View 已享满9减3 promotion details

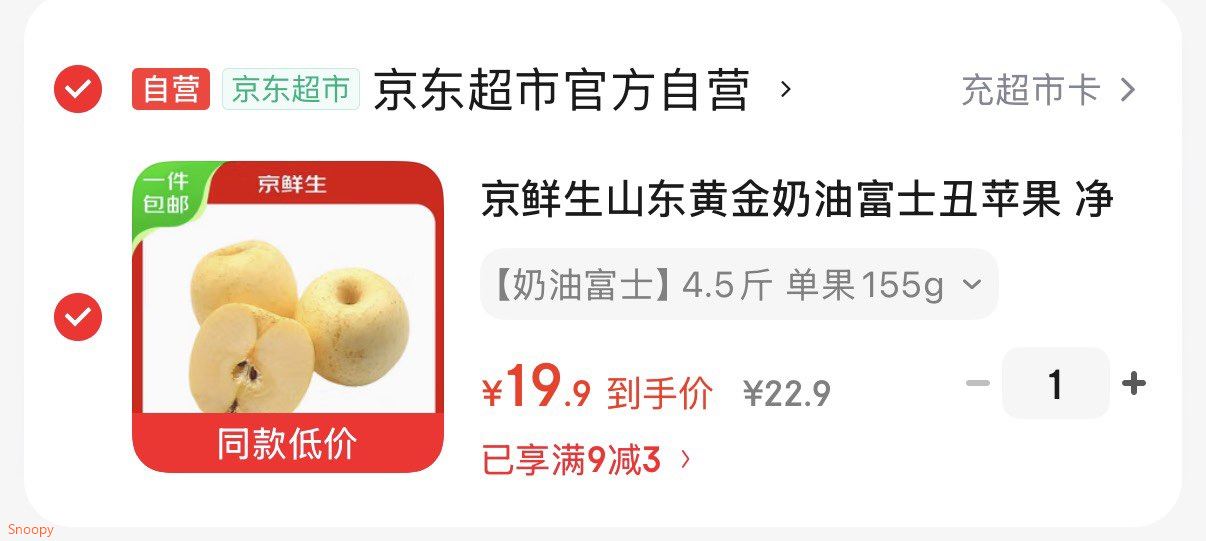[x=586, y=460]
